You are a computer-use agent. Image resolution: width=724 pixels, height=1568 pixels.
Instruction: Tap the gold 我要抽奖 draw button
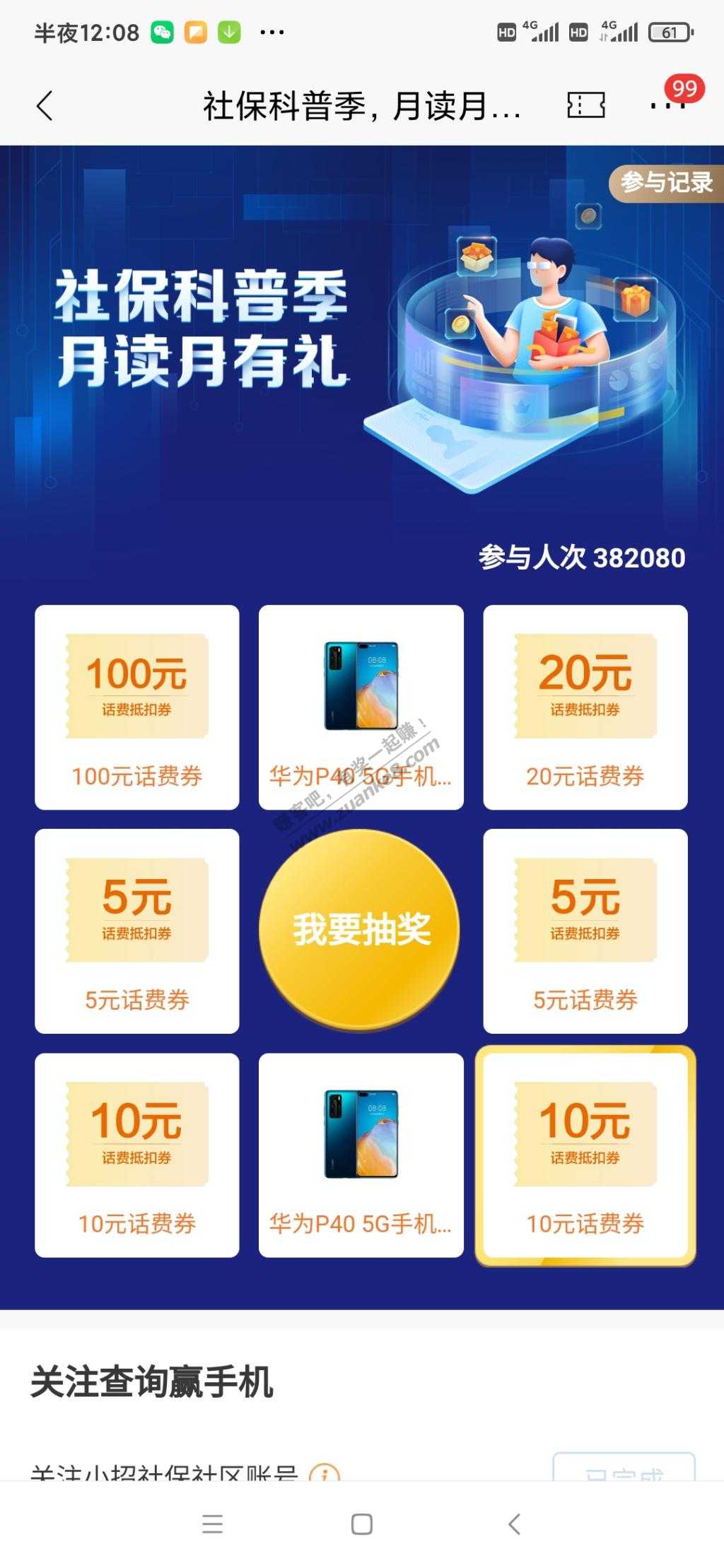361,929
